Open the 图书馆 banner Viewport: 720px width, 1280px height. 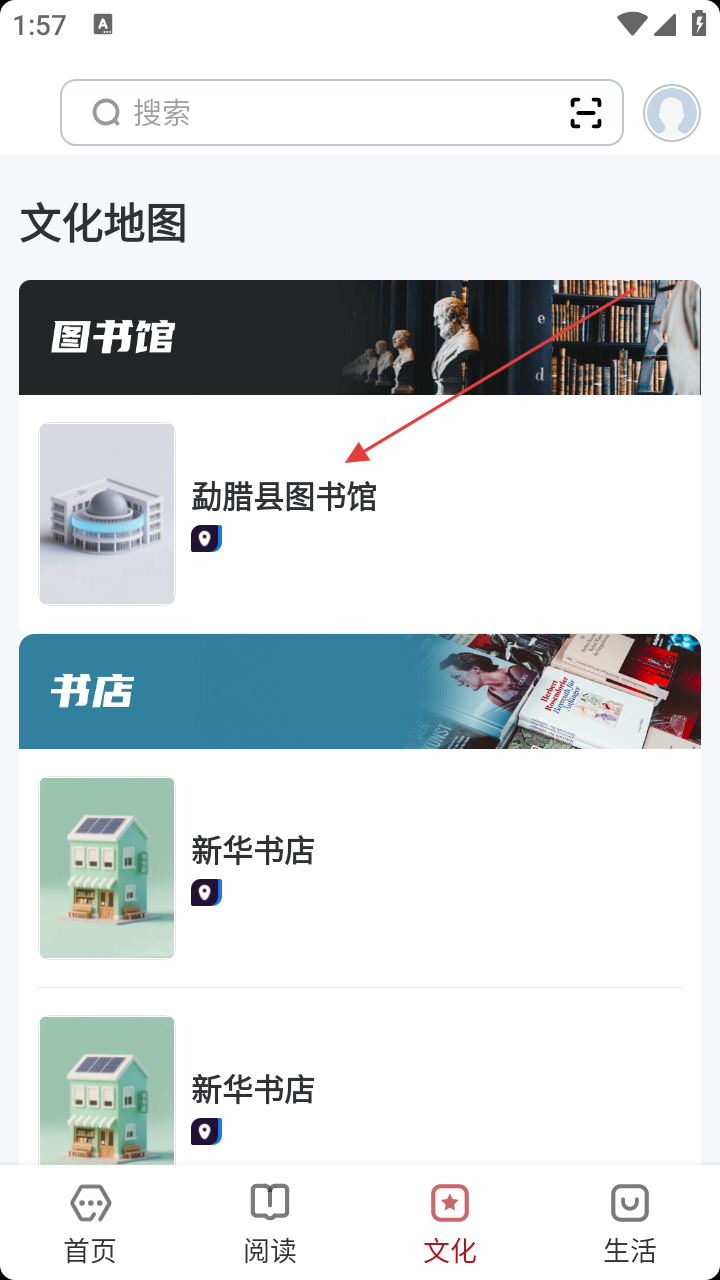pos(359,337)
